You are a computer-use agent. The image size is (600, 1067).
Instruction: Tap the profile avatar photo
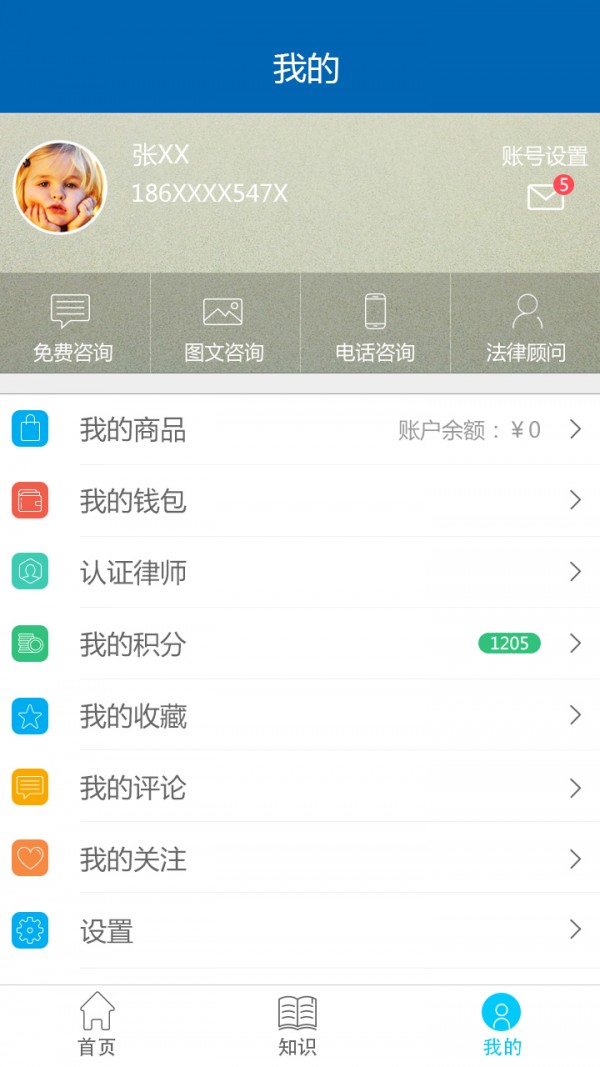60,188
